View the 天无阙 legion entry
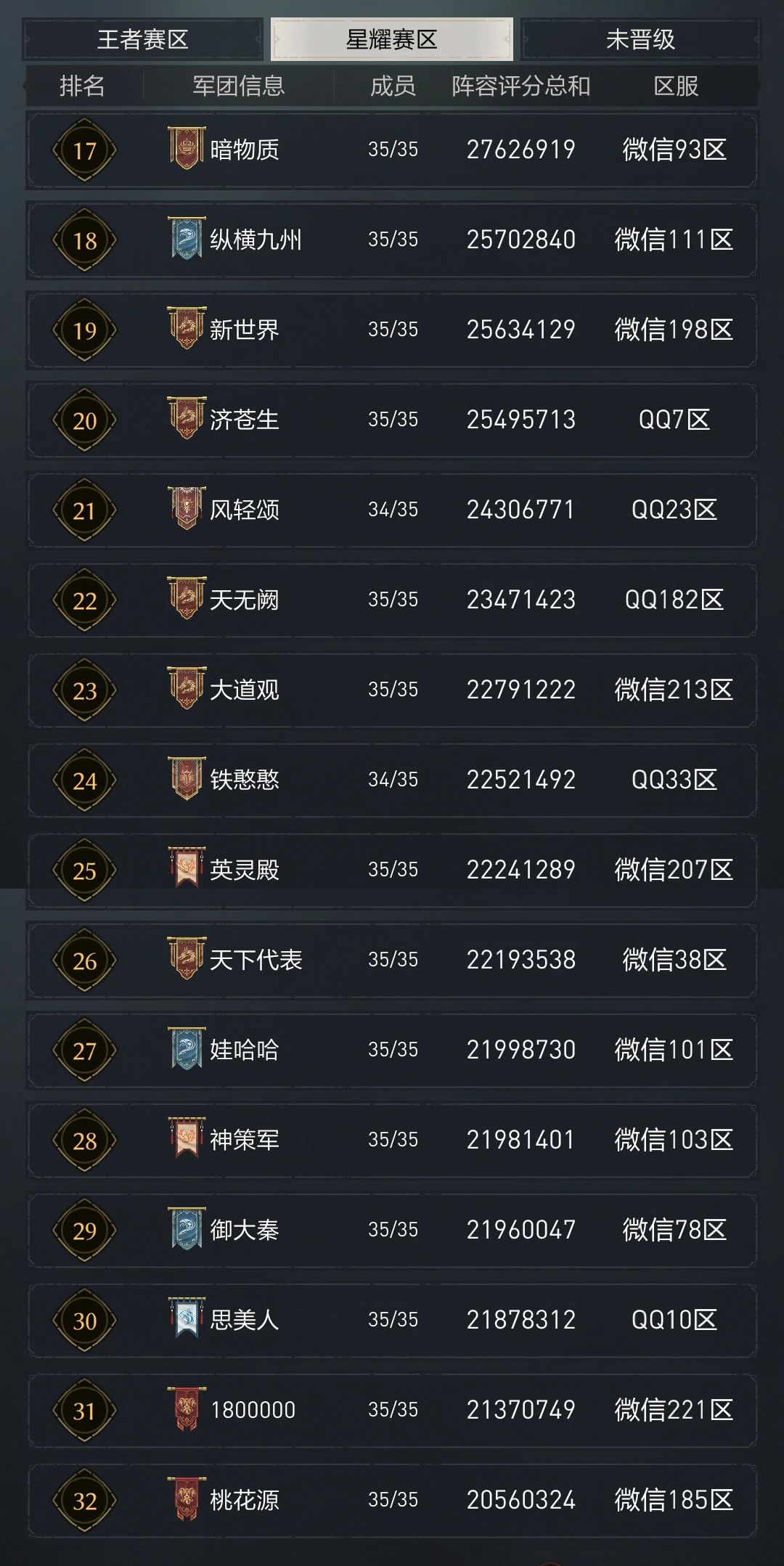Screen dimensions: 784x1566 (x=392, y=600)
